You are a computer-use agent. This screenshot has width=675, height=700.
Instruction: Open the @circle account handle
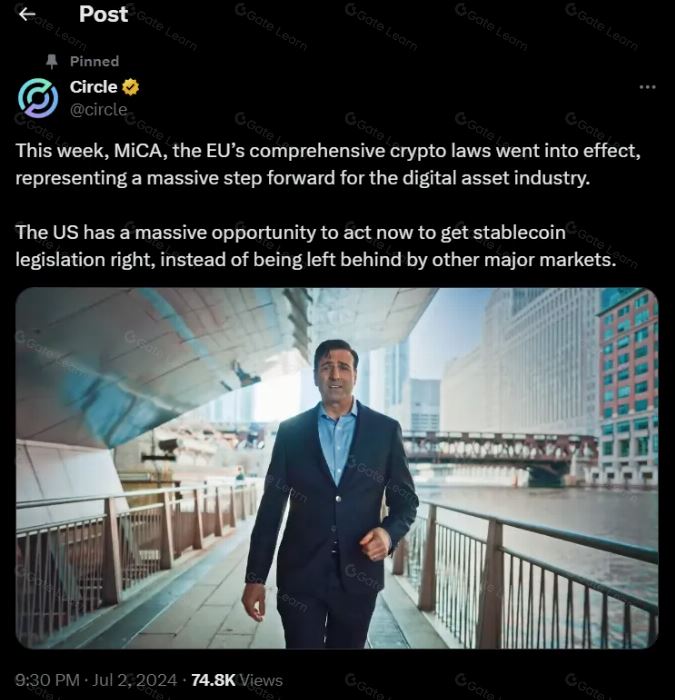click(x=98, y=110)
